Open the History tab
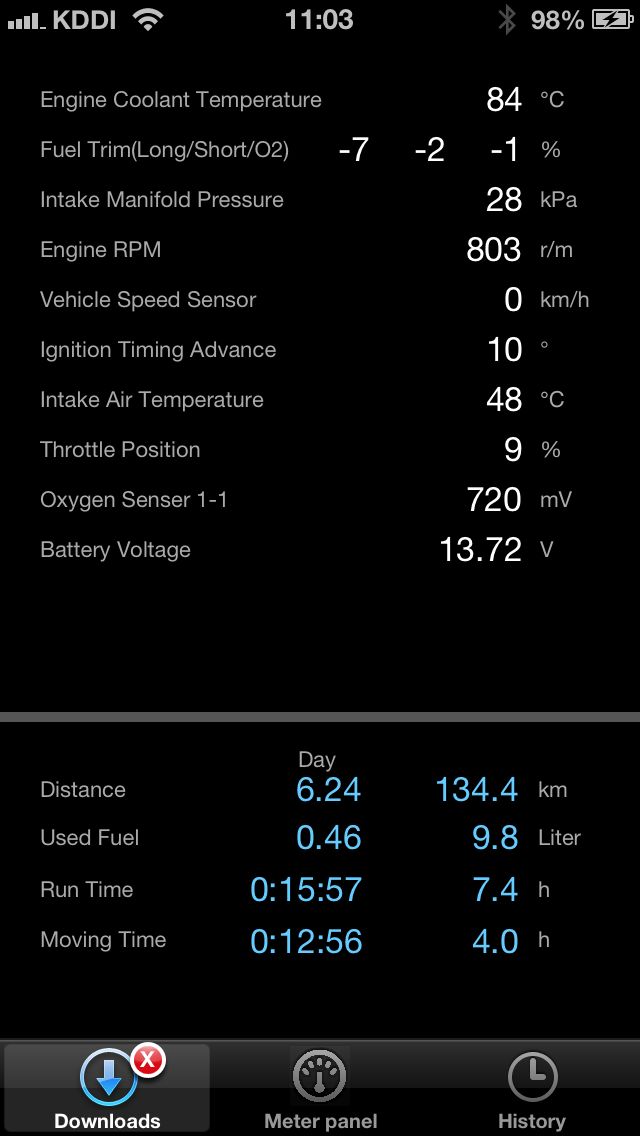The image size is (640, 1136). (x=532, y=1088)
